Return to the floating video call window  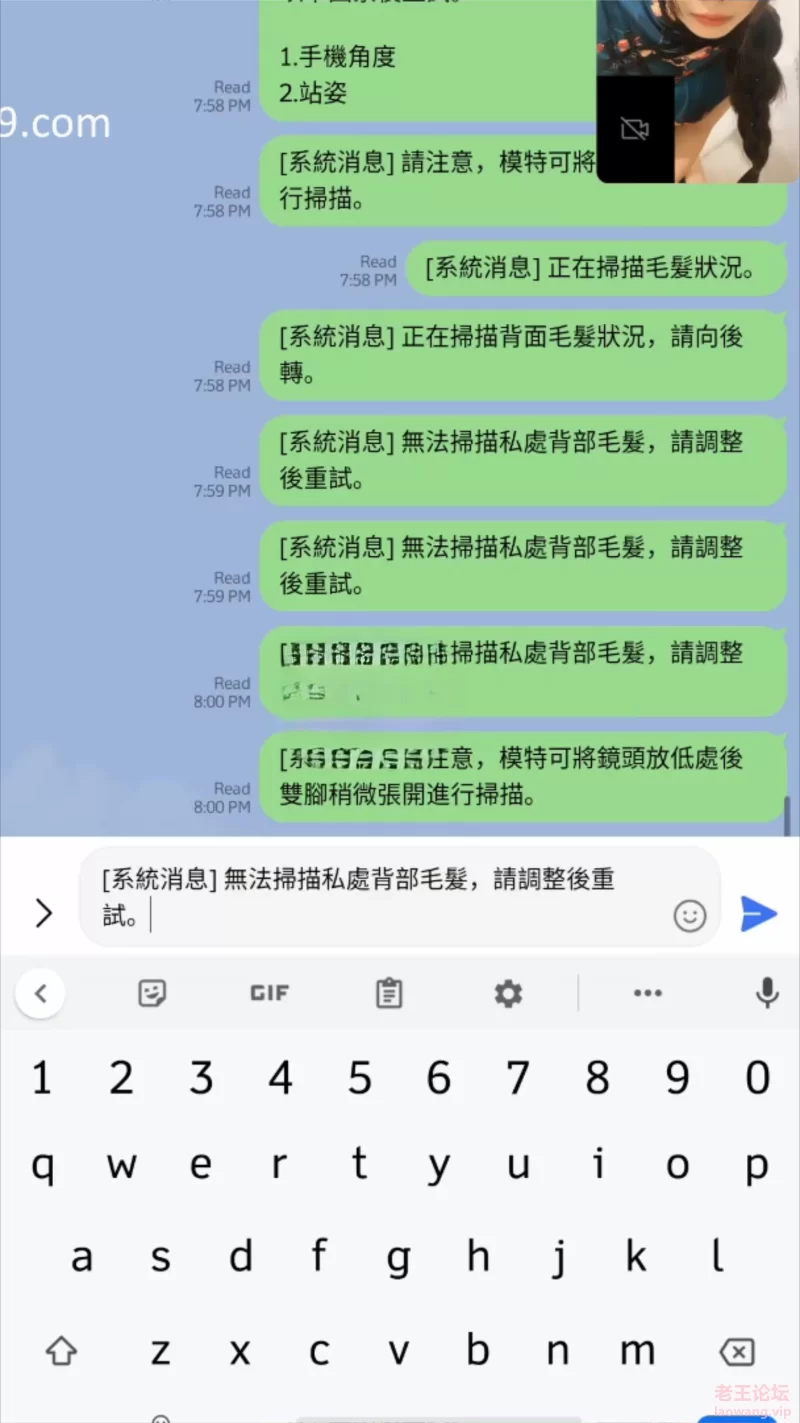[x=698, y=91]
